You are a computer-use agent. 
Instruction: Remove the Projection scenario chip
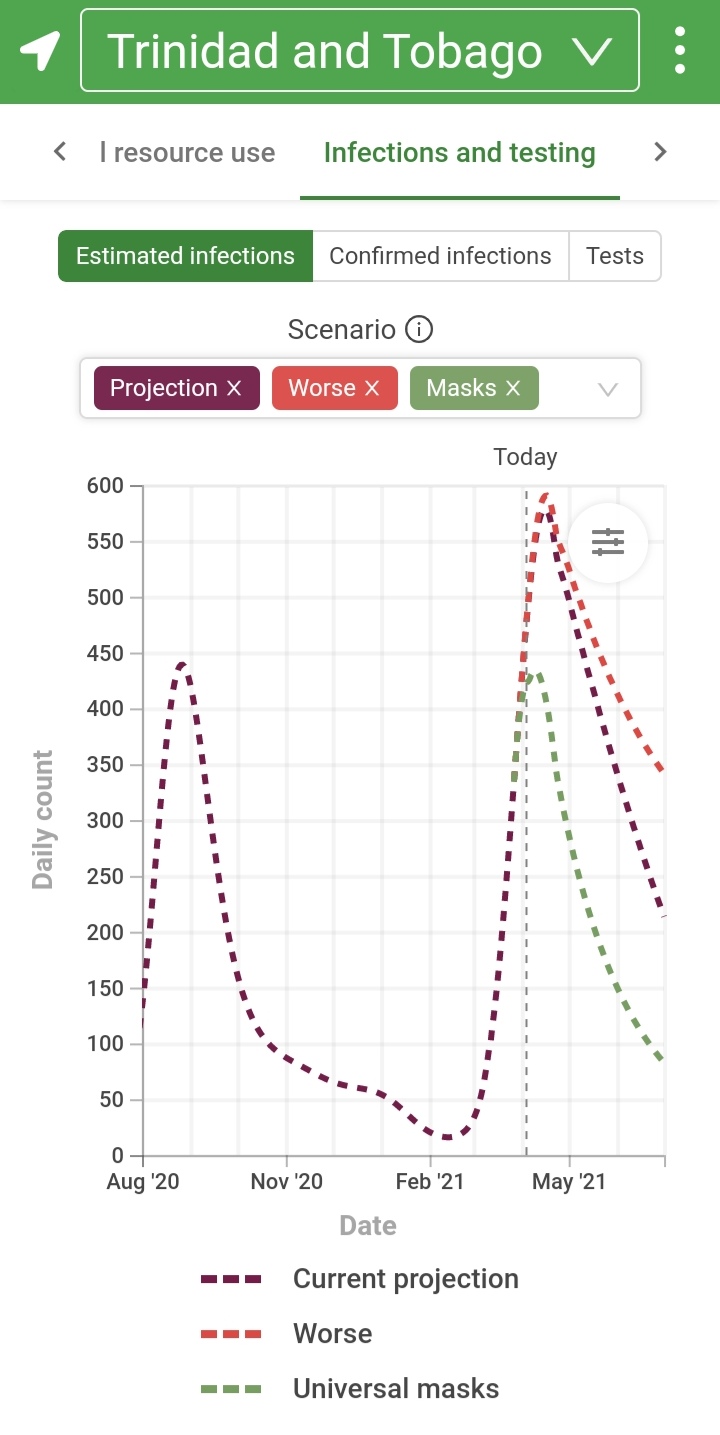(x=234, y=388)
